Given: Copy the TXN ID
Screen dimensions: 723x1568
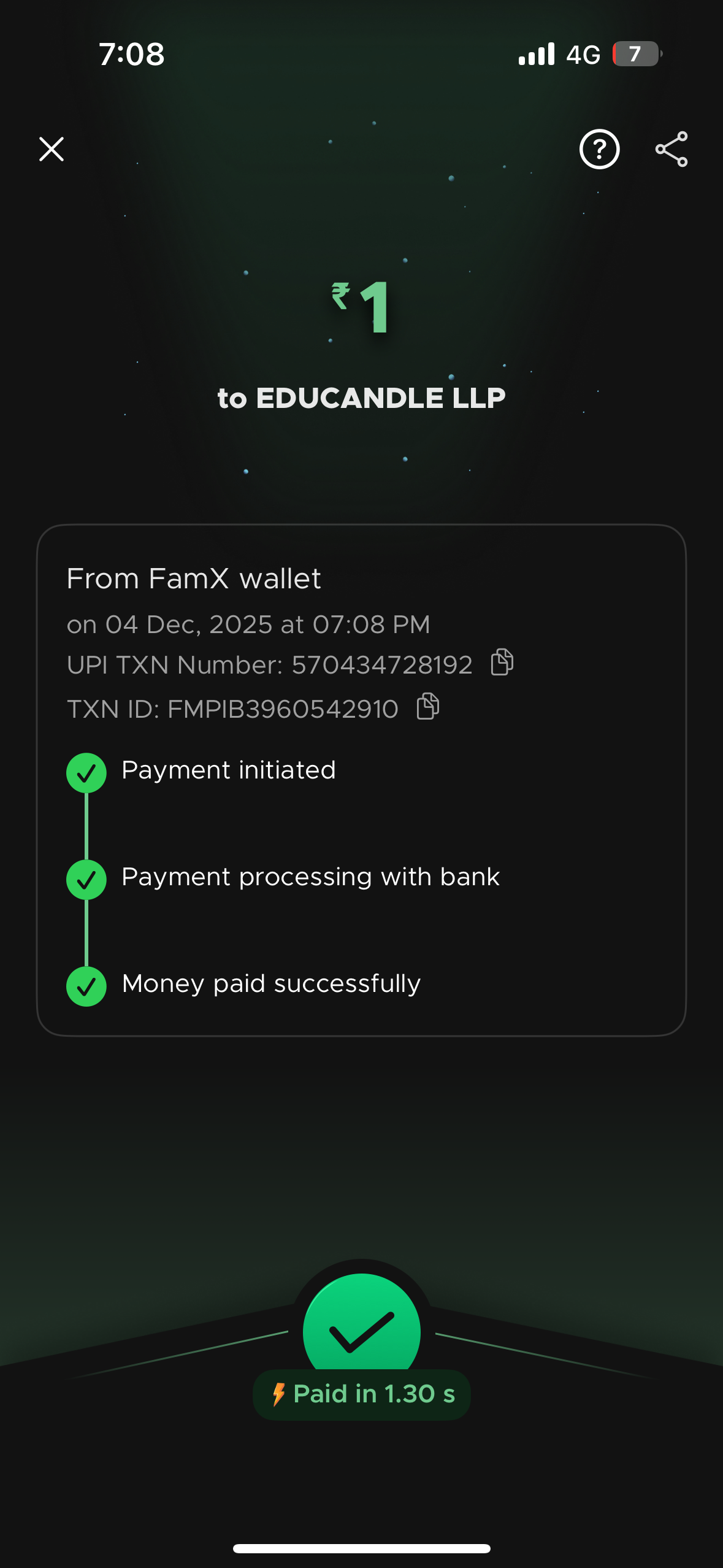Looking at the screenshot, I should click(427, 707).
